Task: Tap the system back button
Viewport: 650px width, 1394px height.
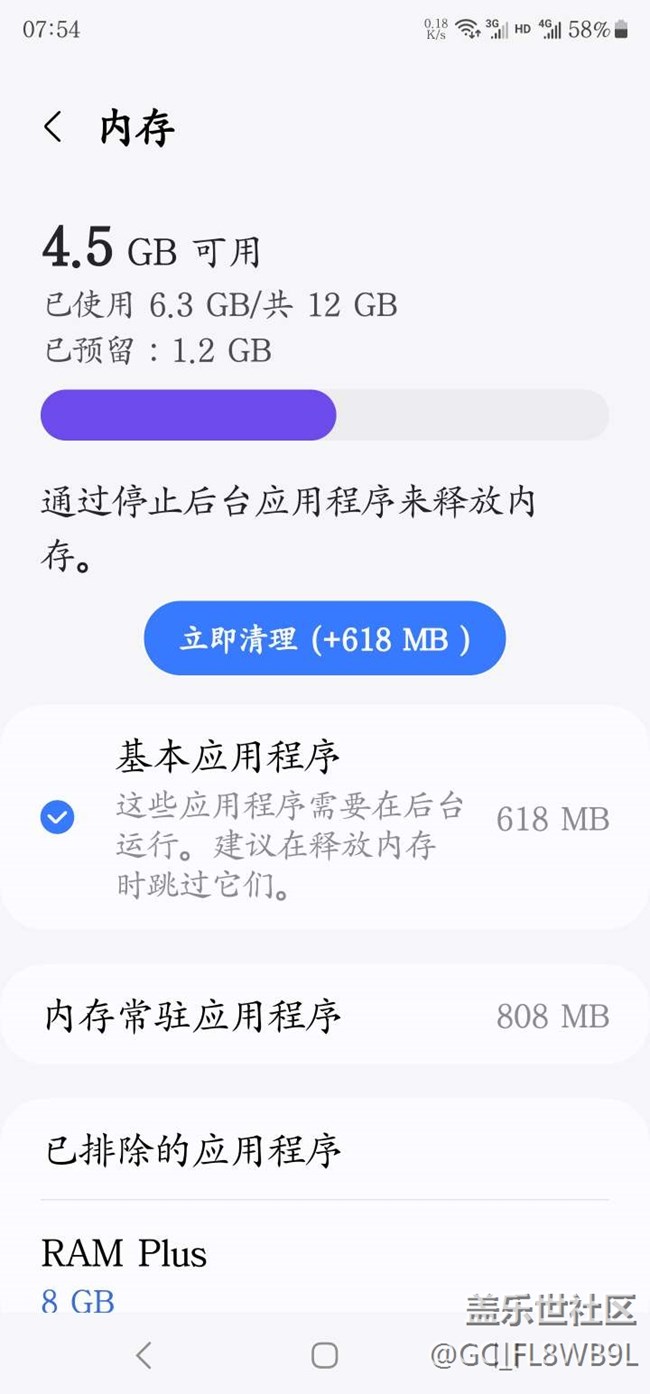Action: (x=144, y=1355)
